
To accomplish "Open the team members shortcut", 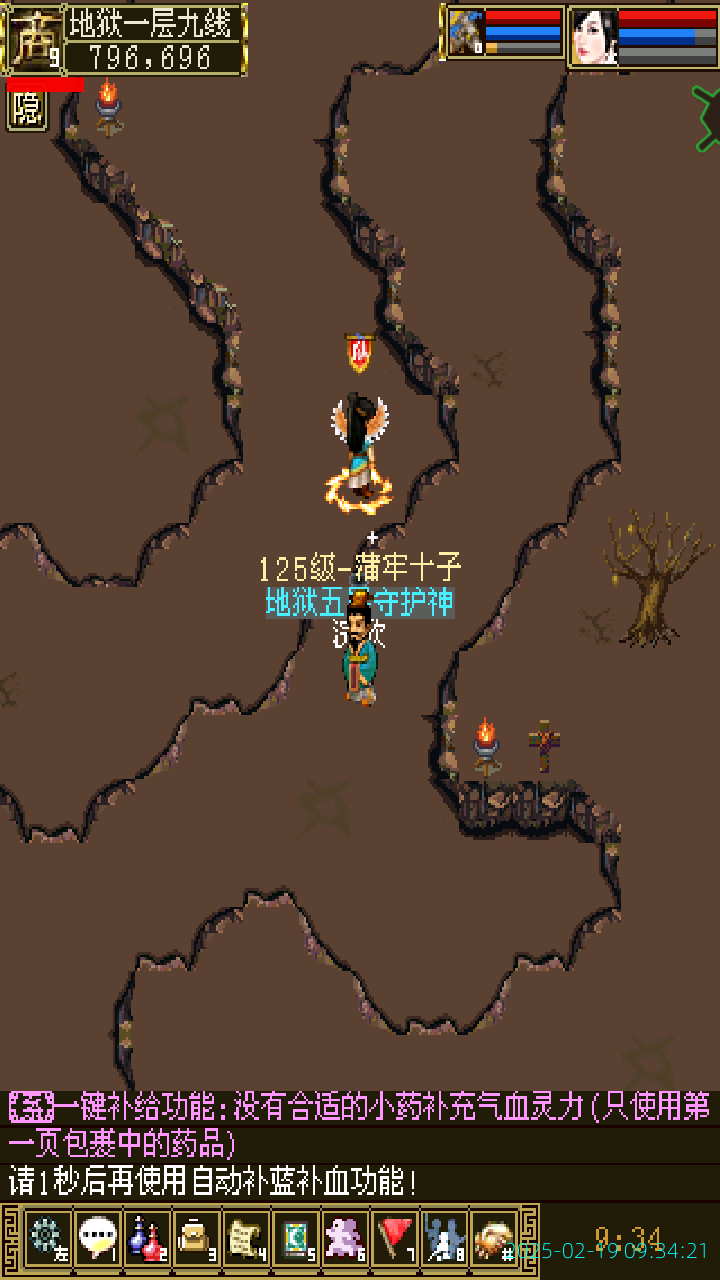I will 445,1238.
